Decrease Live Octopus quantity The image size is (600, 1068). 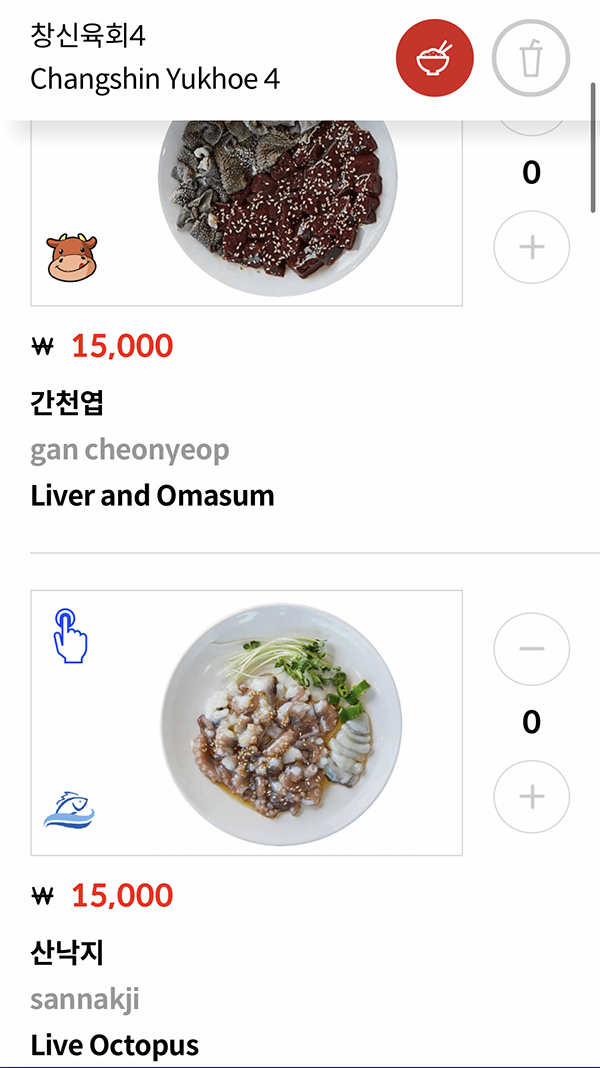(x=531, y=649)
